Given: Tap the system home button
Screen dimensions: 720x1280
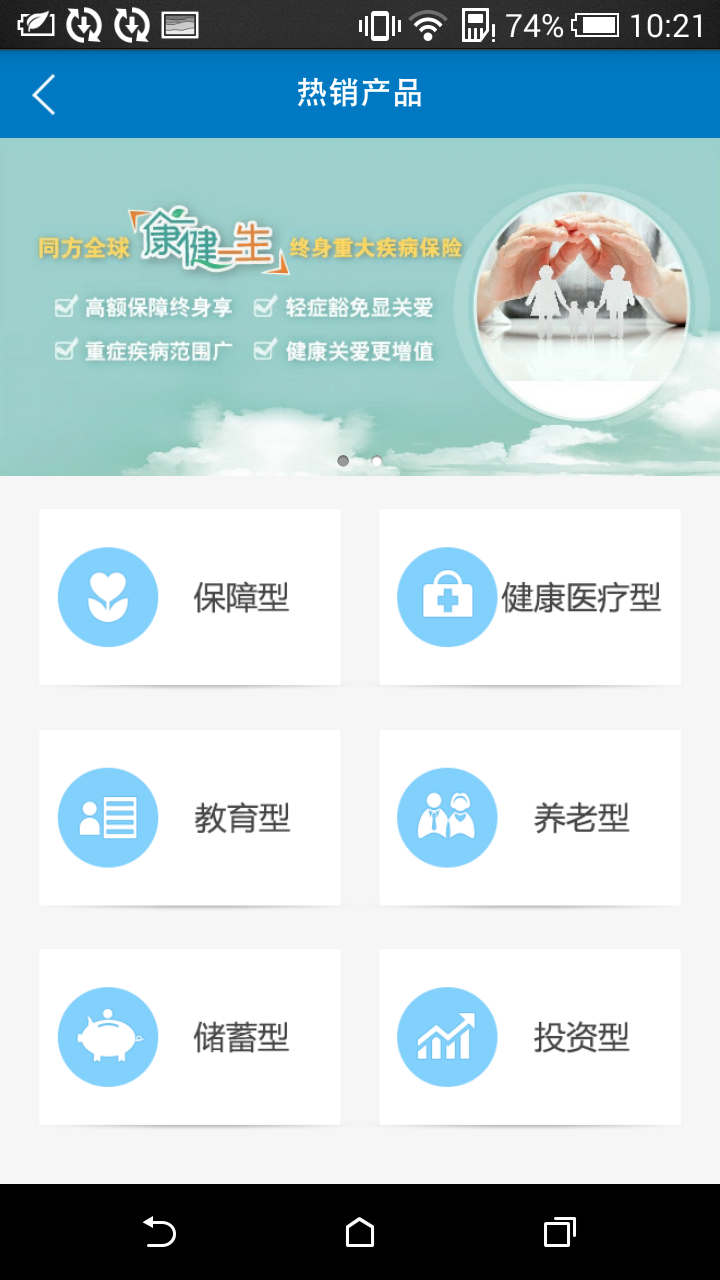Looking at the screenshot, I should tap(360, 1232).
